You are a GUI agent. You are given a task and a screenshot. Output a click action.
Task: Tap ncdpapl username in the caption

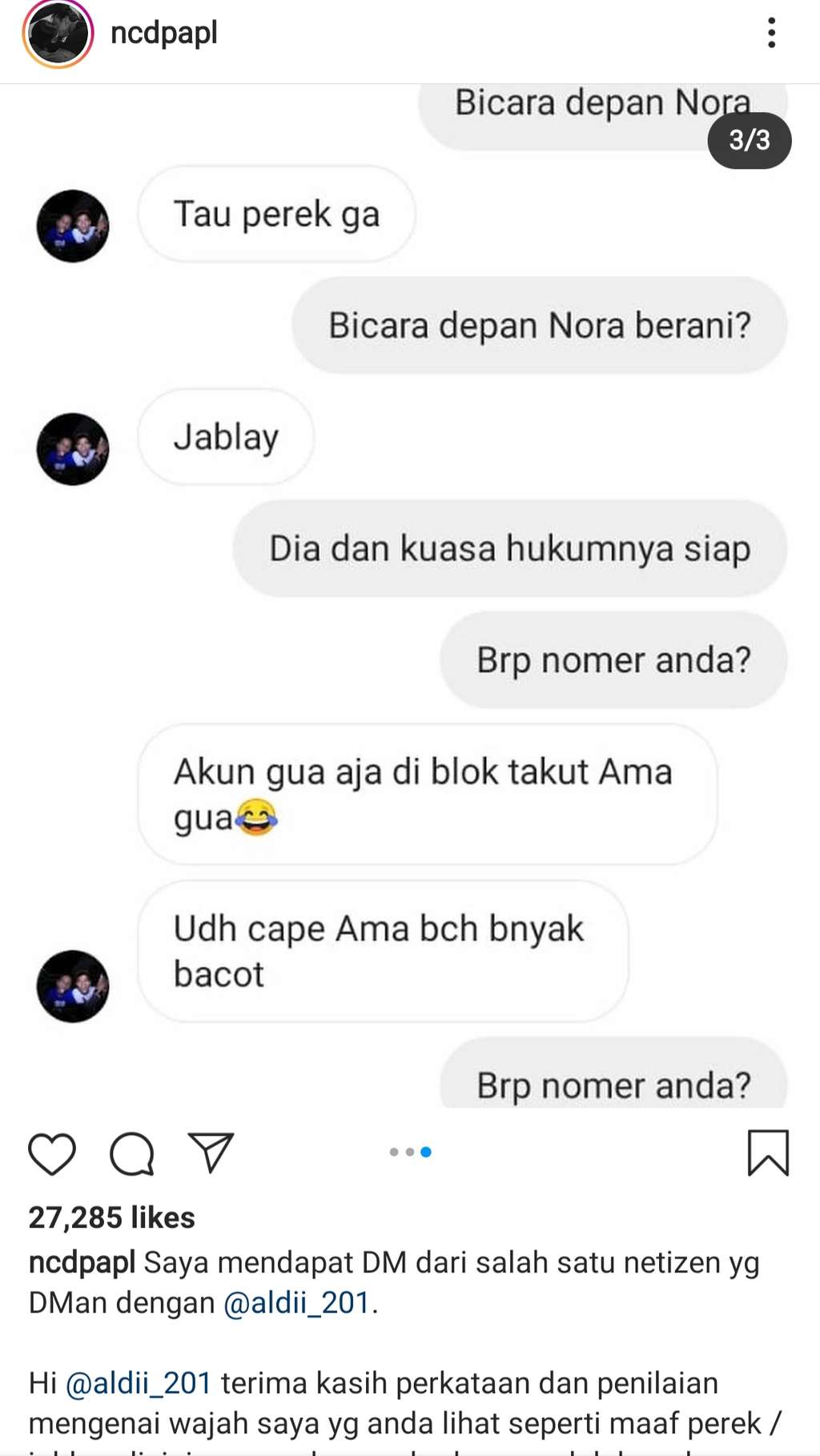click(82, 1262)
